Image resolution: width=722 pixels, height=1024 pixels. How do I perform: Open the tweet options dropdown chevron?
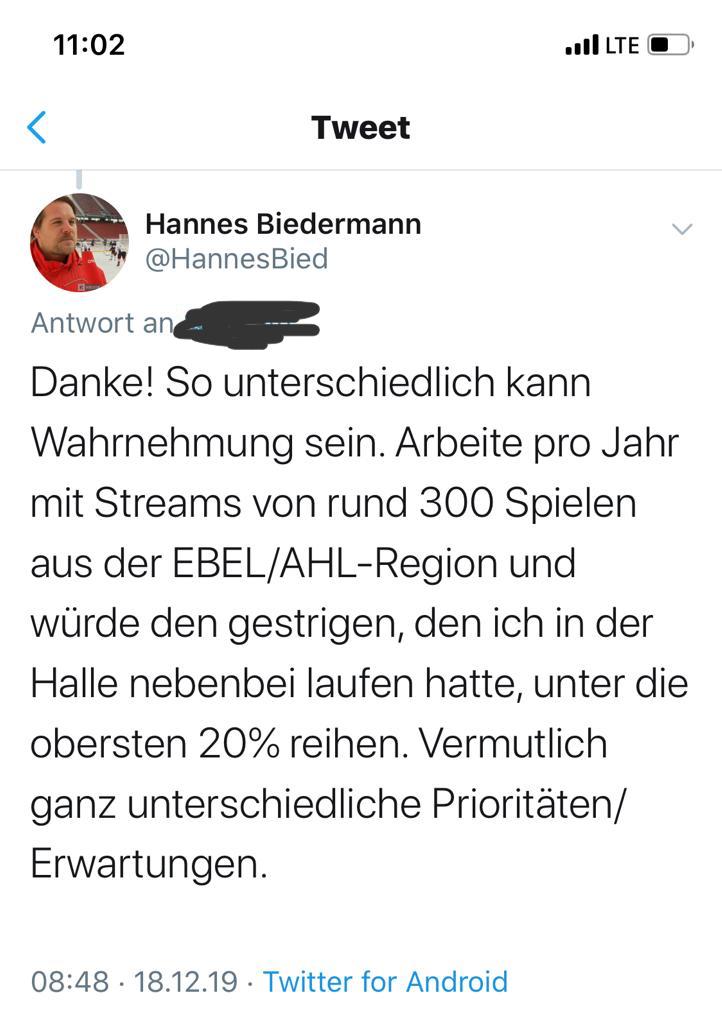[x=682, y=229]
